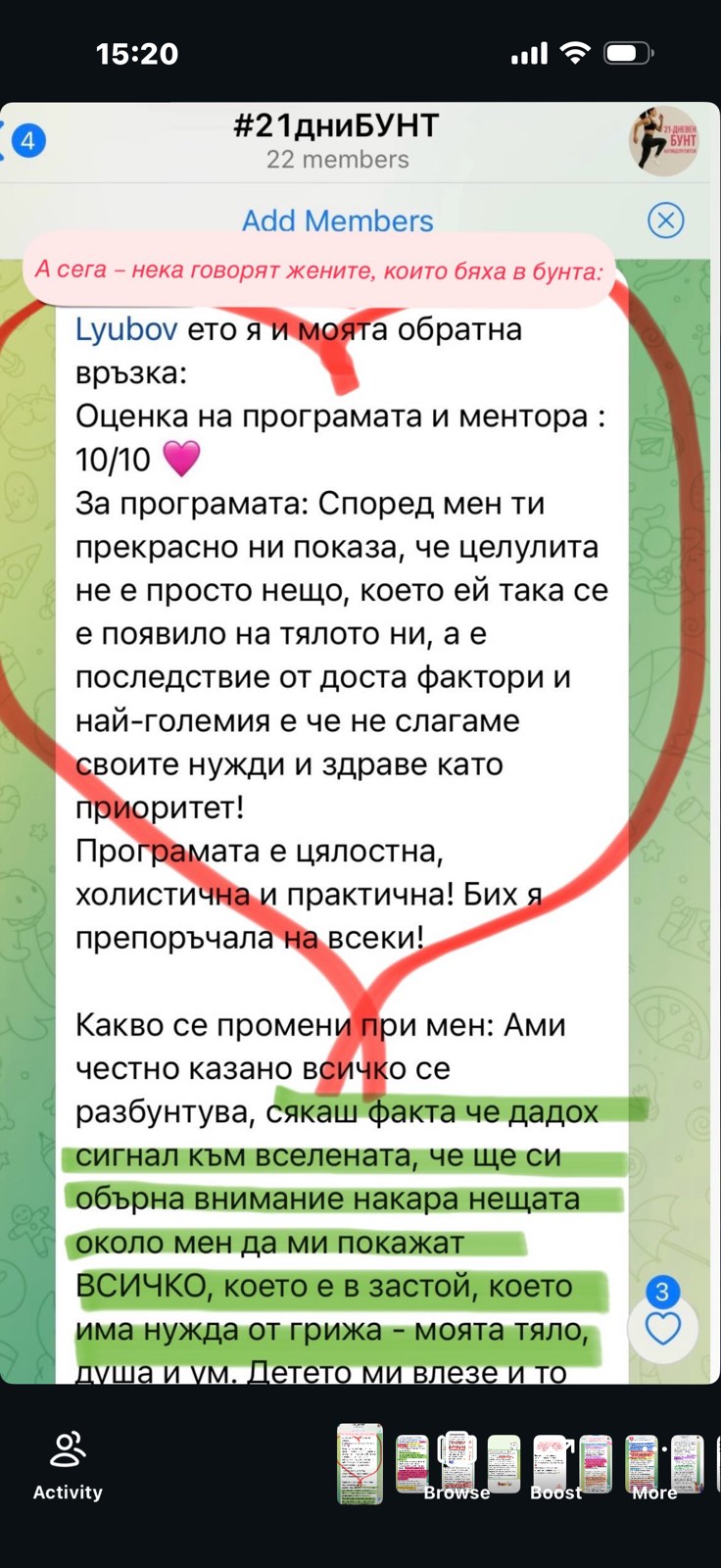Open the story Activity panel
This screenshot has width=721, height=1568.
tap(68, 1465)
